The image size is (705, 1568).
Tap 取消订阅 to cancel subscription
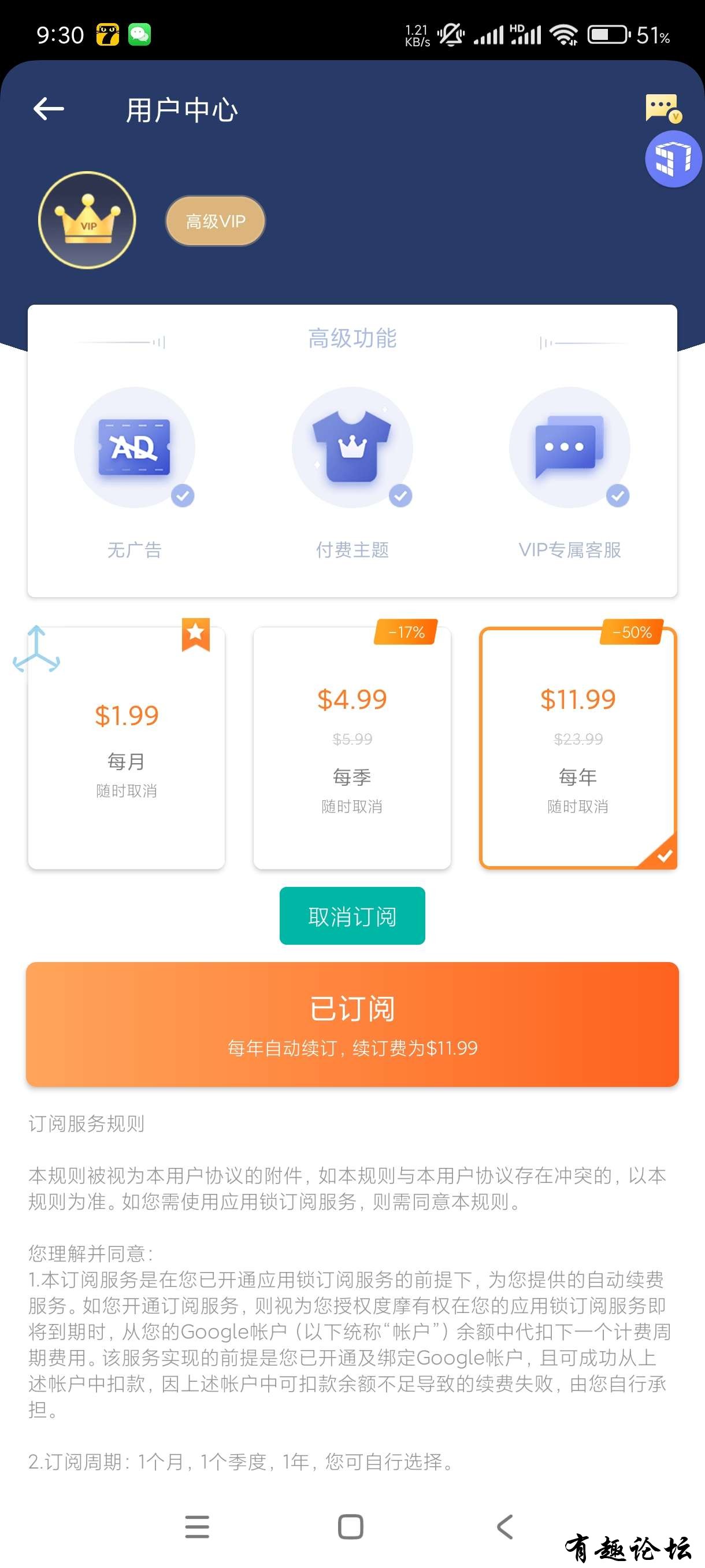351,915
